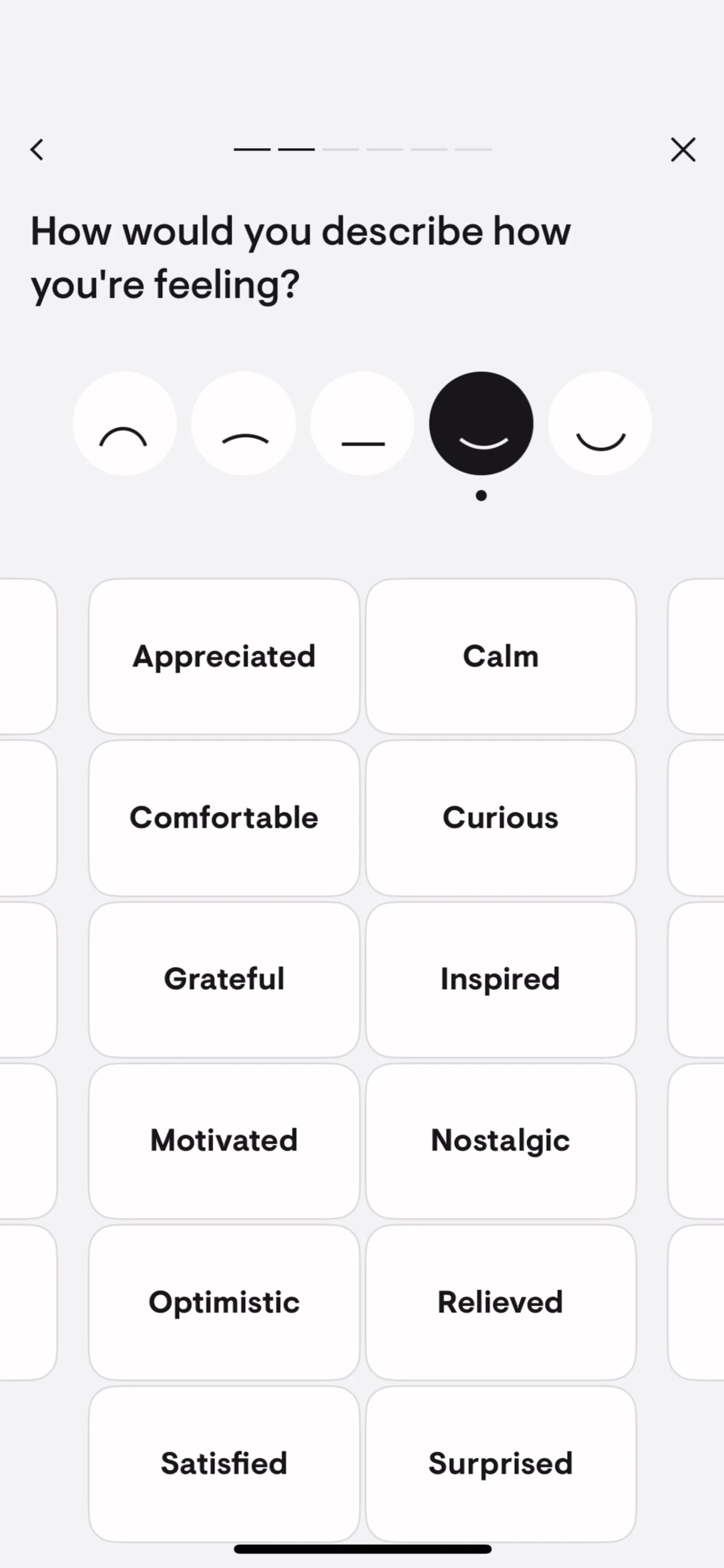The height and width of the screenshot is (1568, 724).
Task: Tap the Comfortable chip
Action: pyautogui.click(x=224, y=817)
